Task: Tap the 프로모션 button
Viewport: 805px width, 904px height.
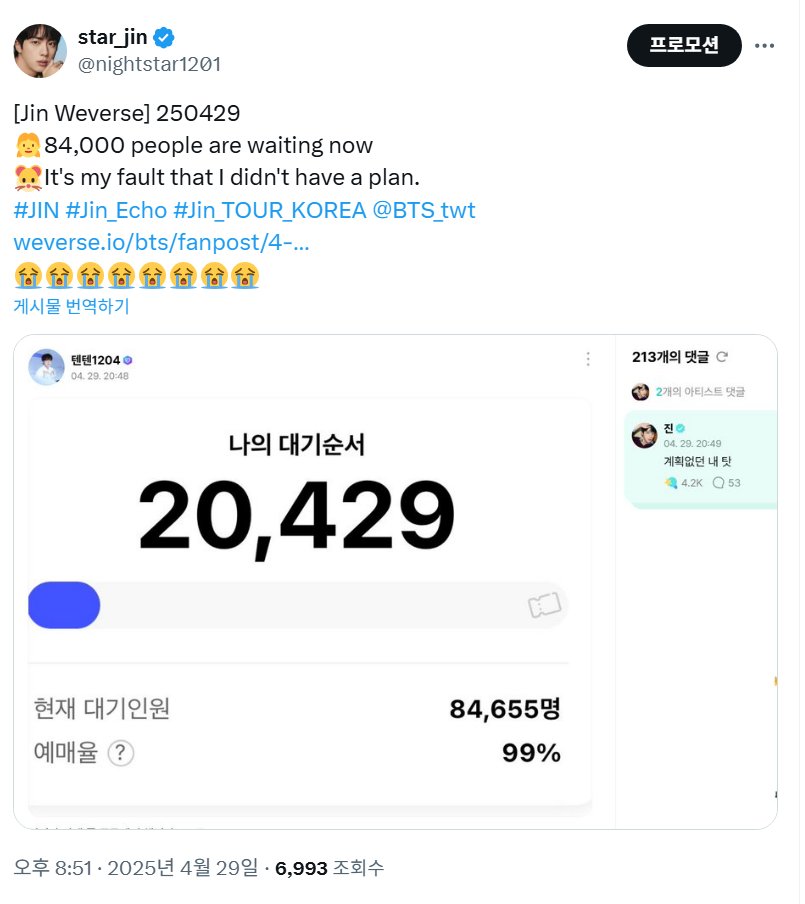Action: pyautogui.click(x=684, y=46)
